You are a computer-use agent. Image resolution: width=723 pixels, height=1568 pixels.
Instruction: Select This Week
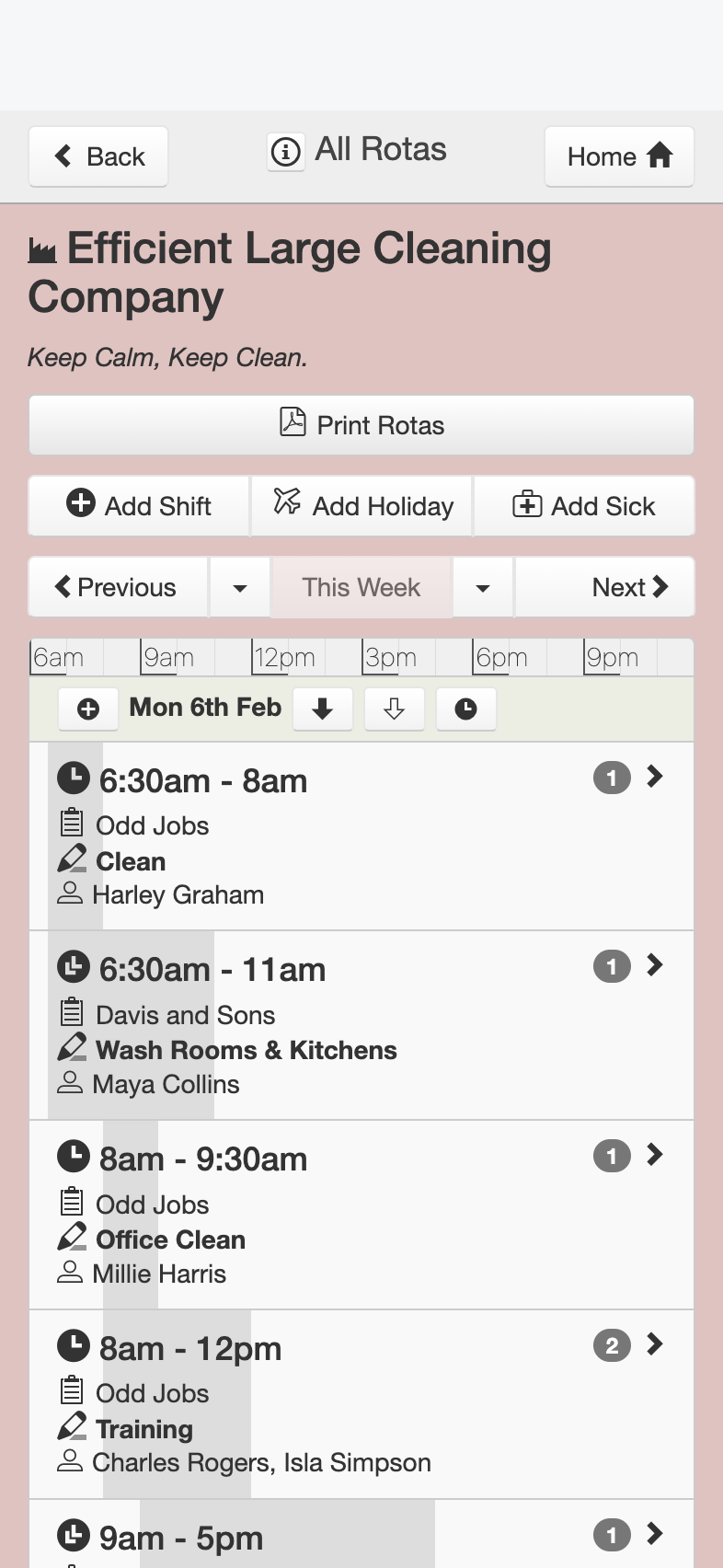(361, 586)
